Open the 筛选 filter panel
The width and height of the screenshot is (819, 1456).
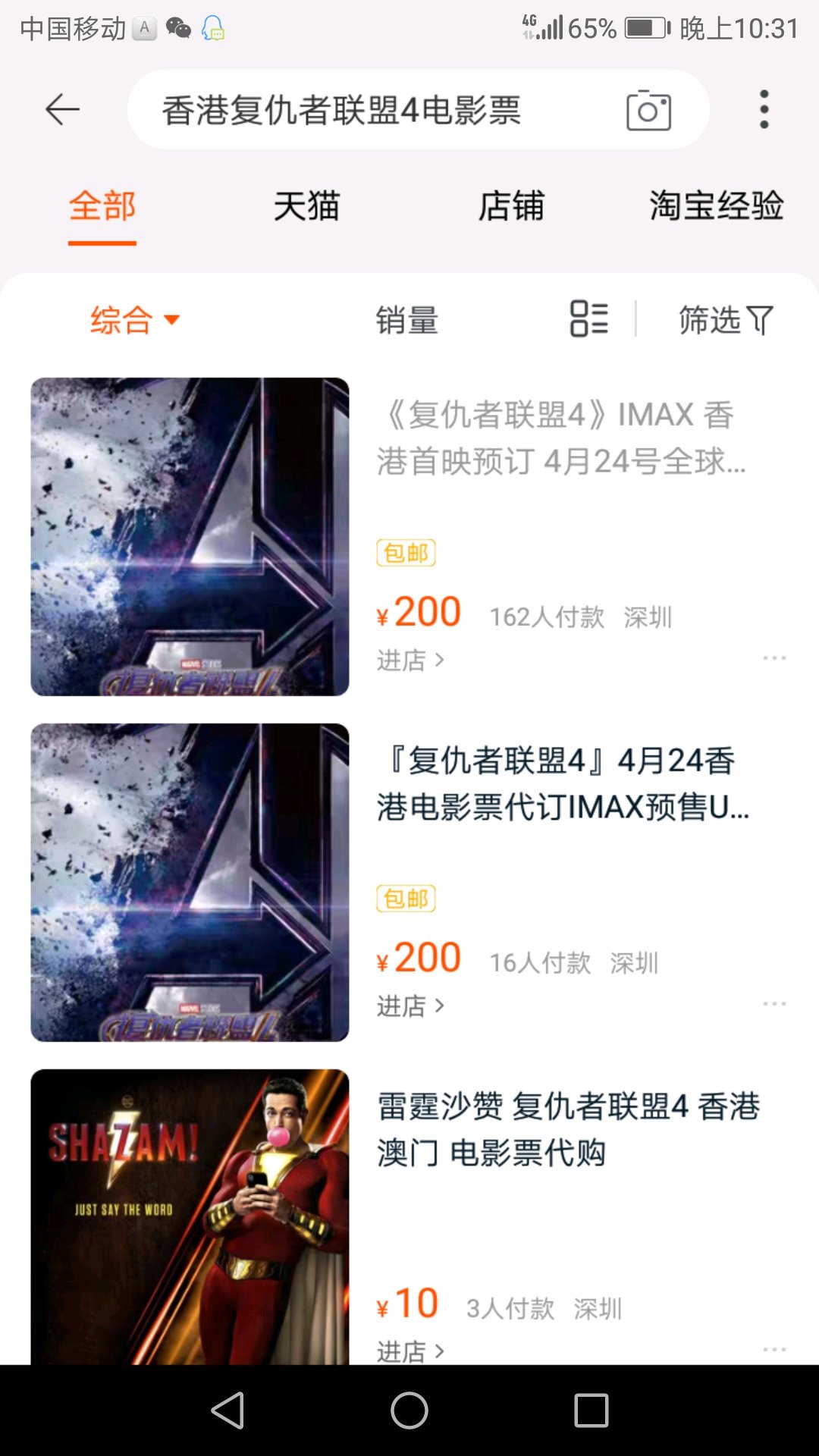726,320
